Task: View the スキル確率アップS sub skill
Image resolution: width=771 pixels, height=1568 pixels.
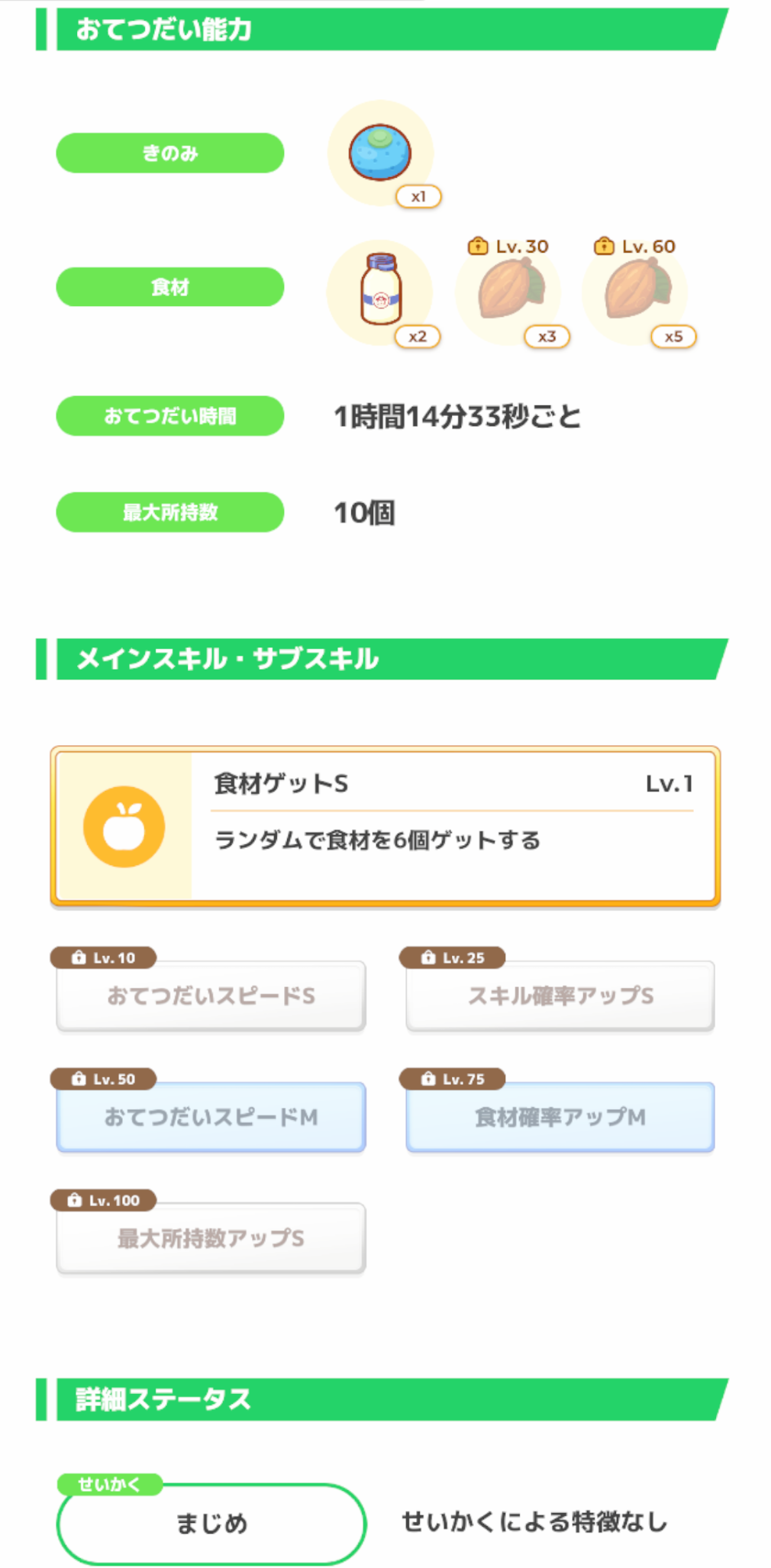Action: (560, 995)
